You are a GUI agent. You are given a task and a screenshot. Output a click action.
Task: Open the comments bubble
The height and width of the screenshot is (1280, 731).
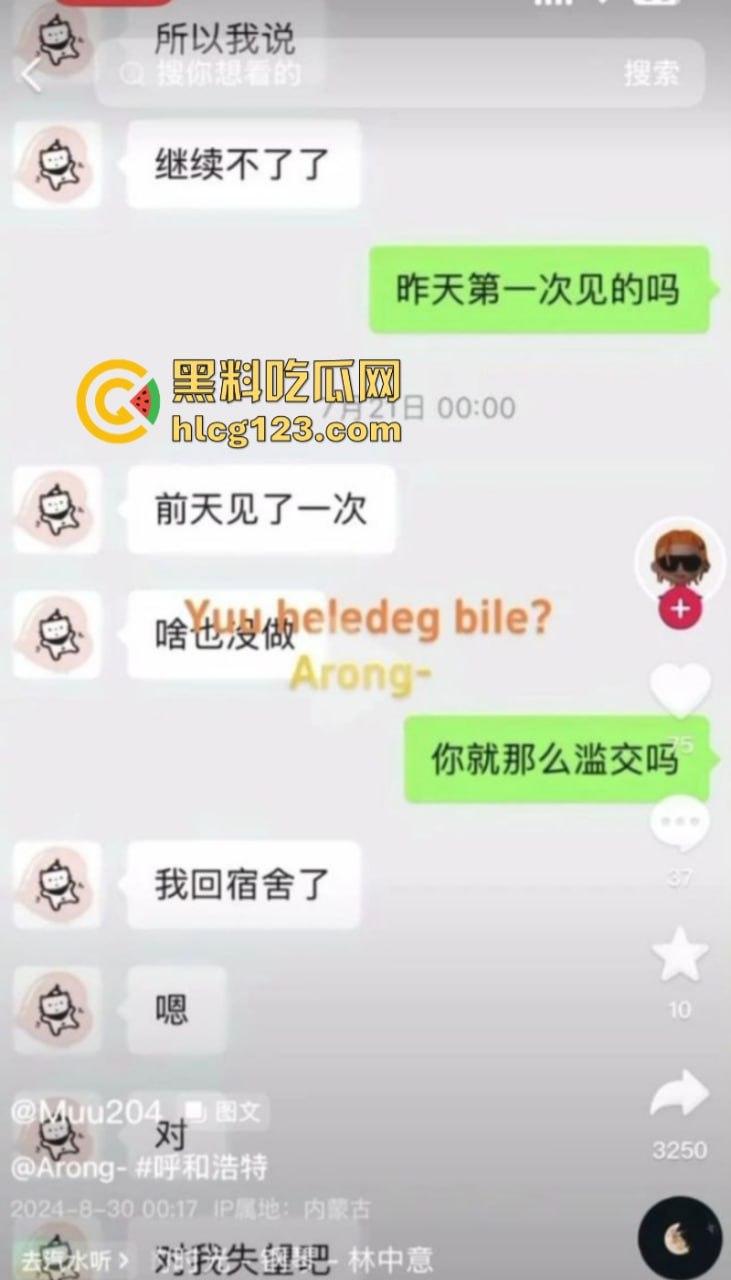(x=680, y=826)
